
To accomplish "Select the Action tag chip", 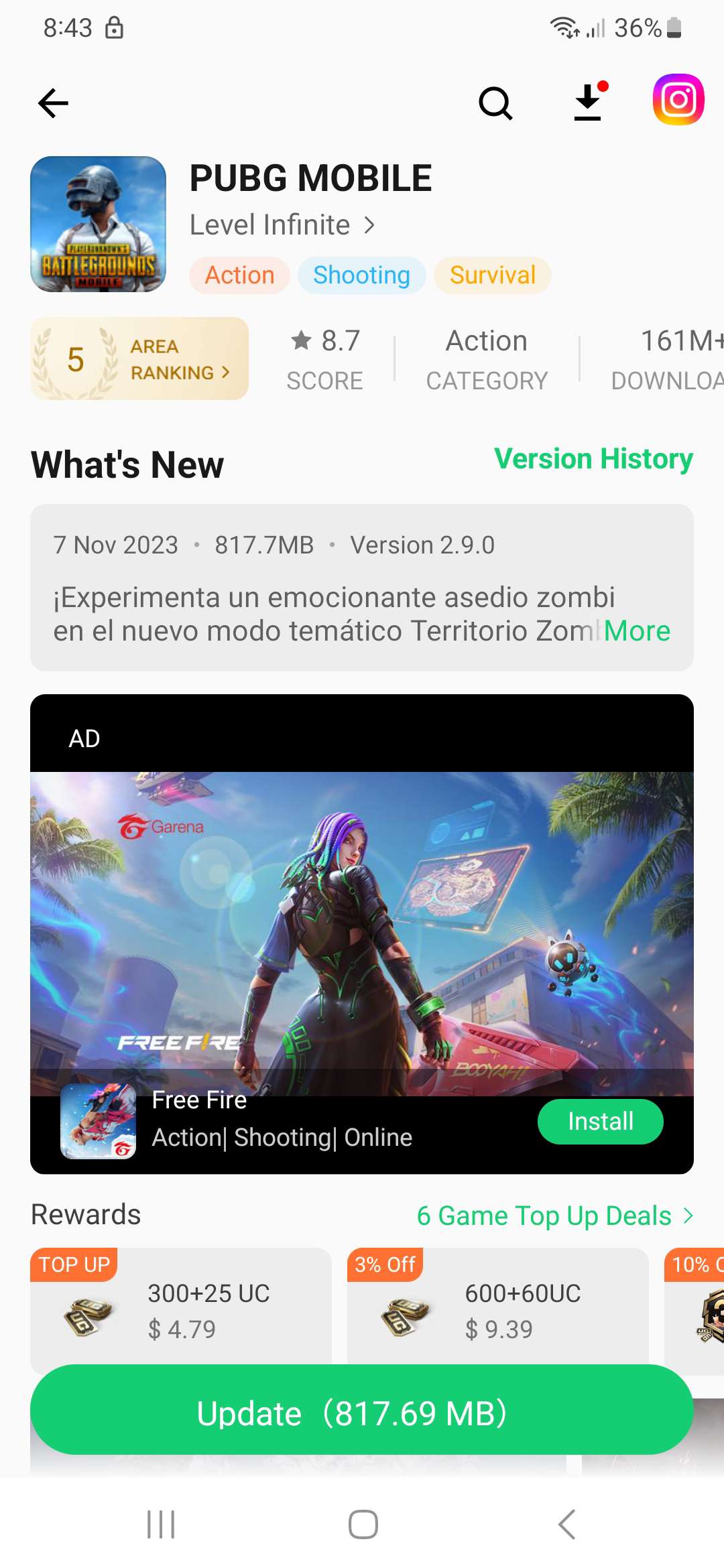I will (239, 275).
